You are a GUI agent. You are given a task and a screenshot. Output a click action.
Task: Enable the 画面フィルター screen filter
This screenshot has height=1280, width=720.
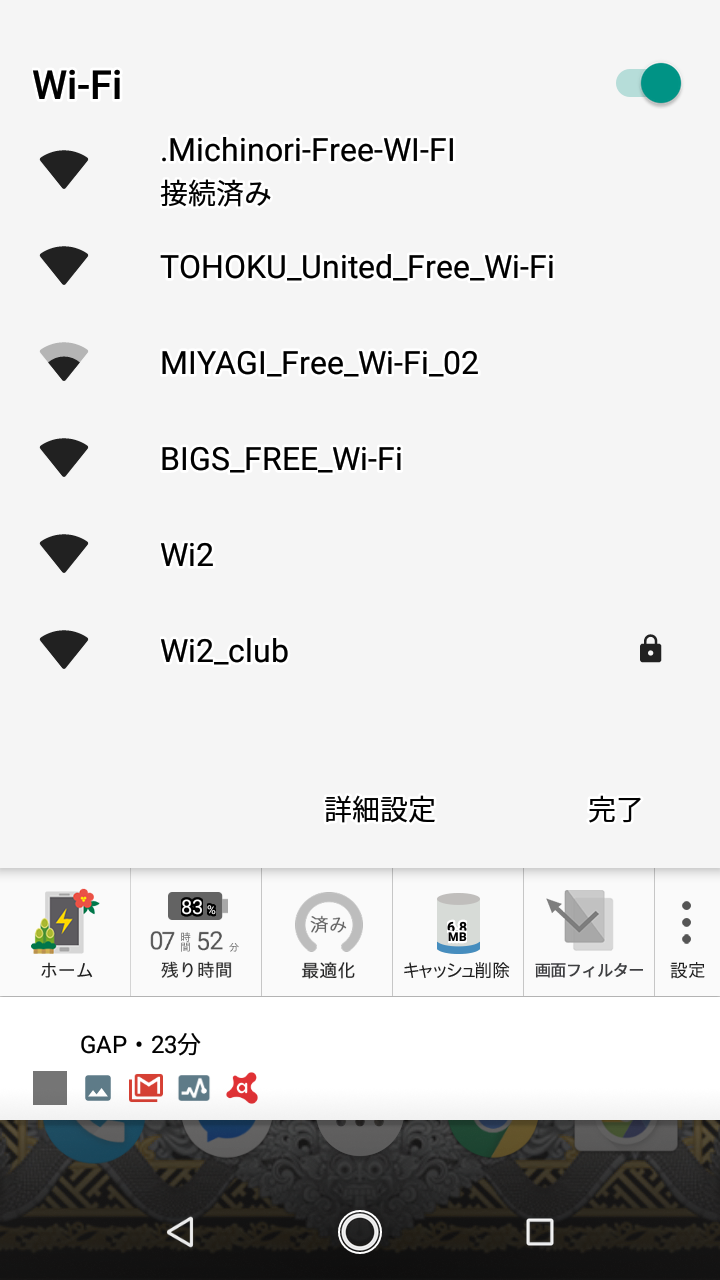click(x=589, y=932)
